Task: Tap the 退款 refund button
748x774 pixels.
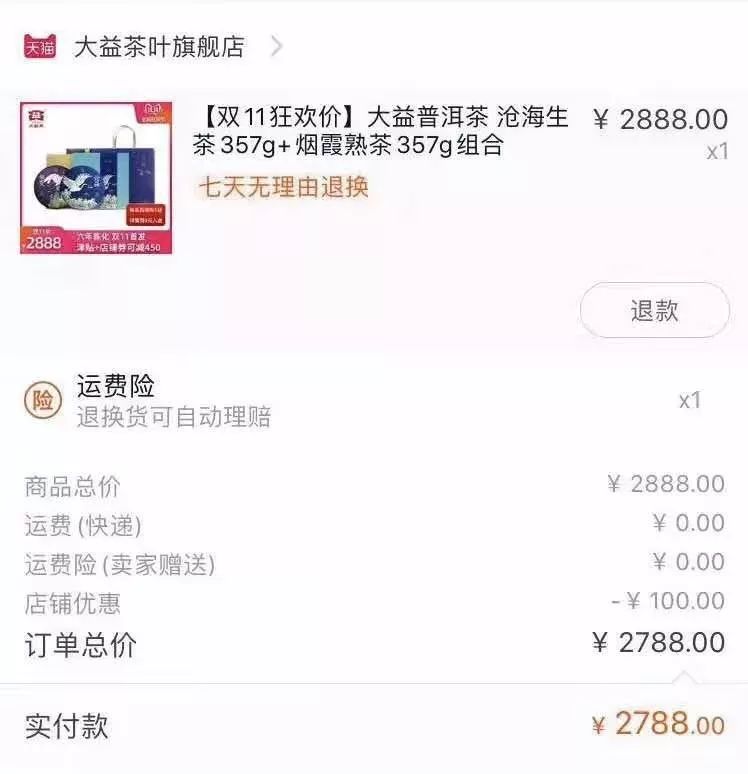Action: [654, 310]
